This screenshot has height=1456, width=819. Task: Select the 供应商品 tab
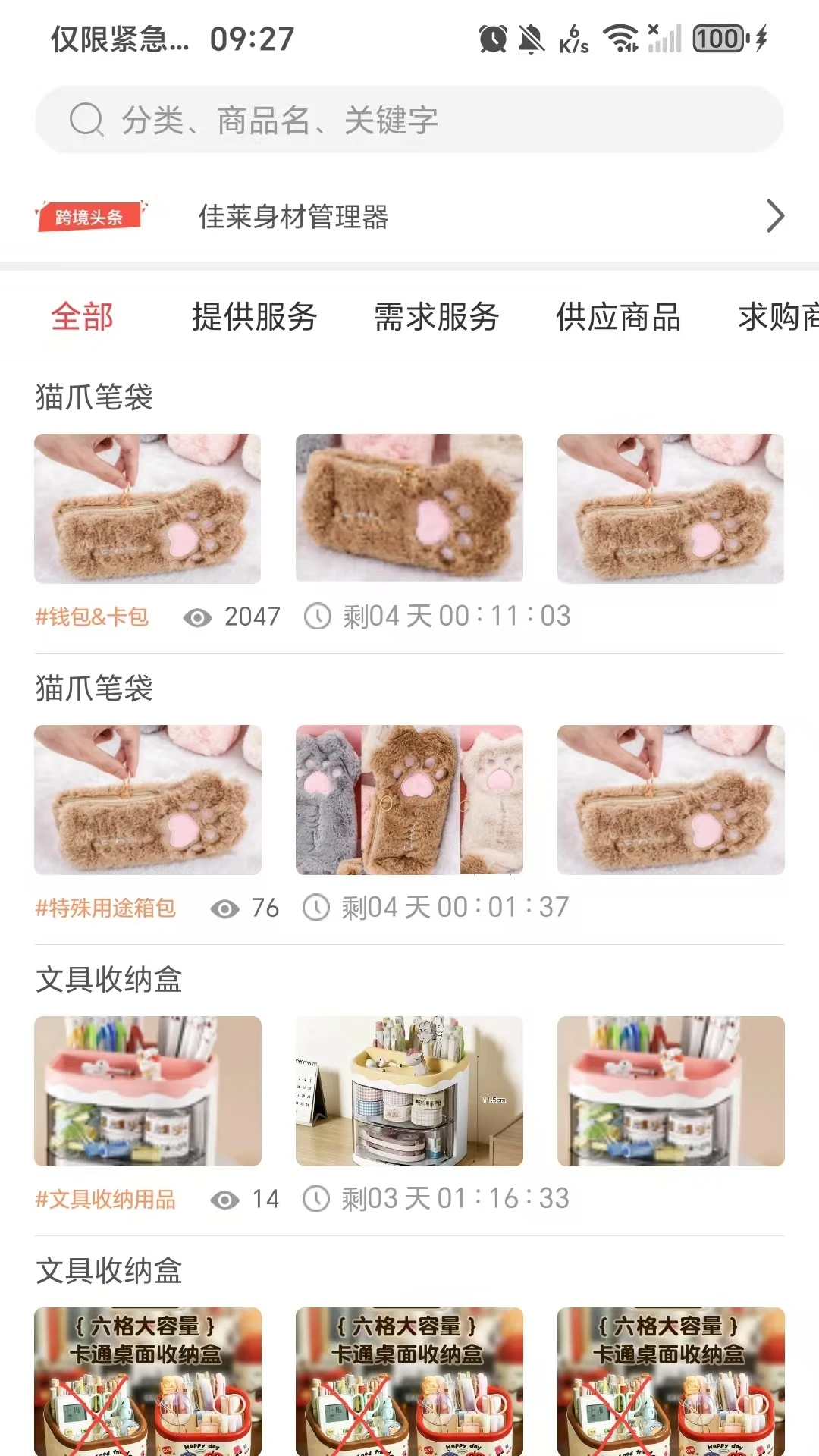(x=618, y=317)
